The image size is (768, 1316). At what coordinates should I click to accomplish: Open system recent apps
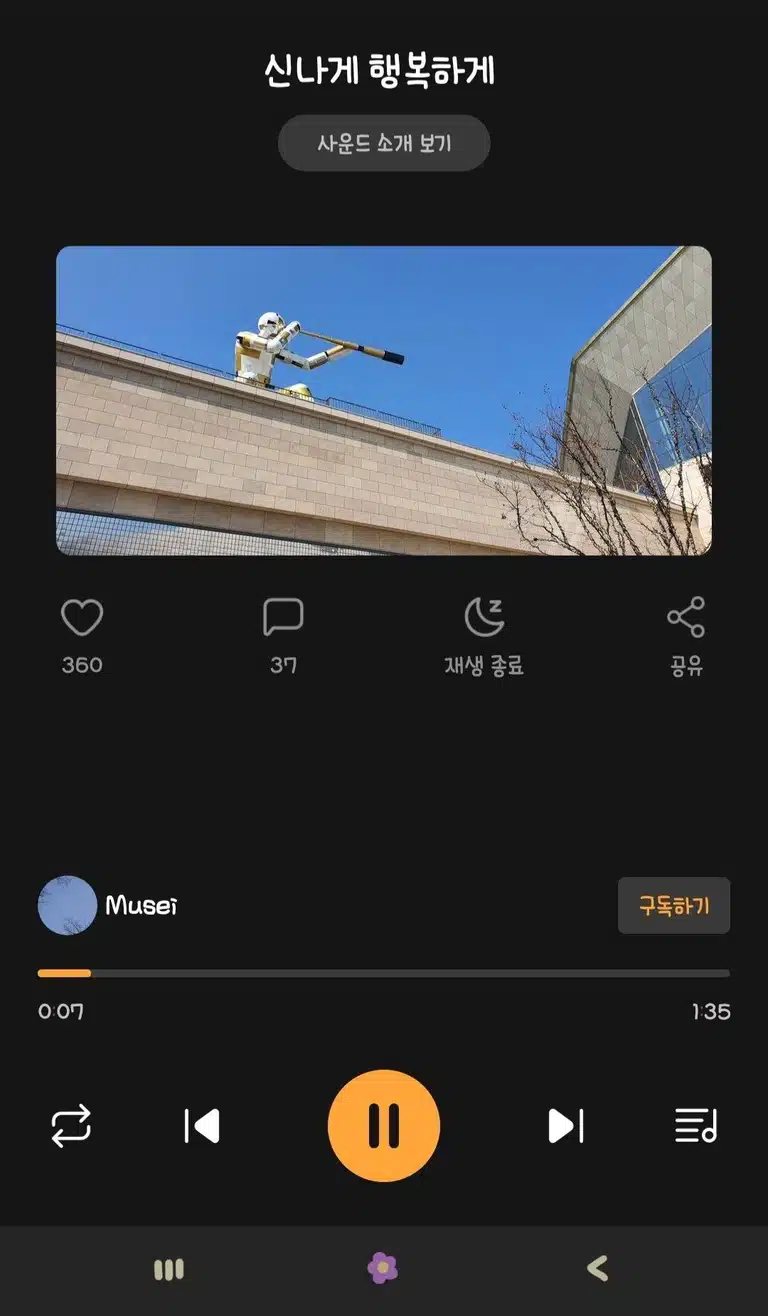(169, 1270)
